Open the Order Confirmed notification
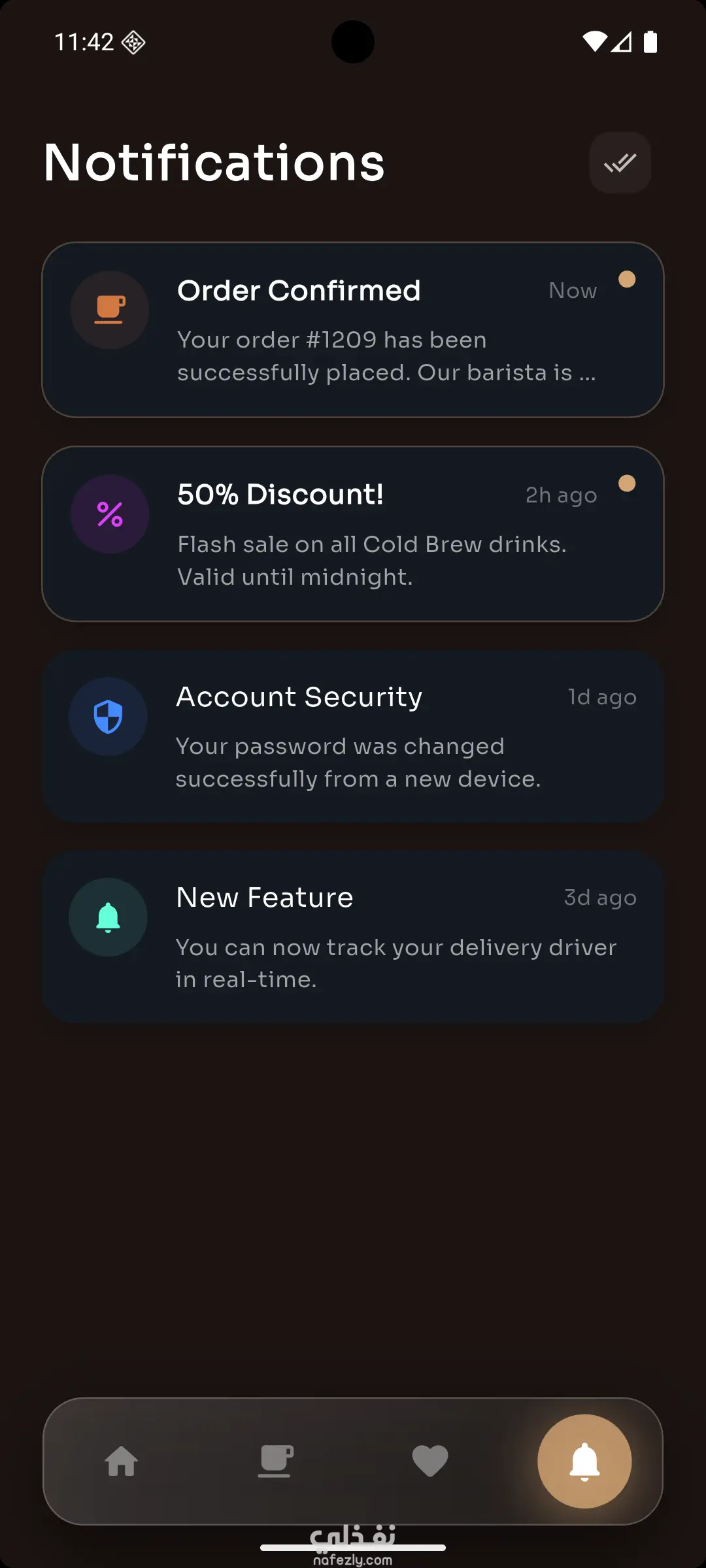Viewport: 706px width, 1568px height. [x=353, y=330]
